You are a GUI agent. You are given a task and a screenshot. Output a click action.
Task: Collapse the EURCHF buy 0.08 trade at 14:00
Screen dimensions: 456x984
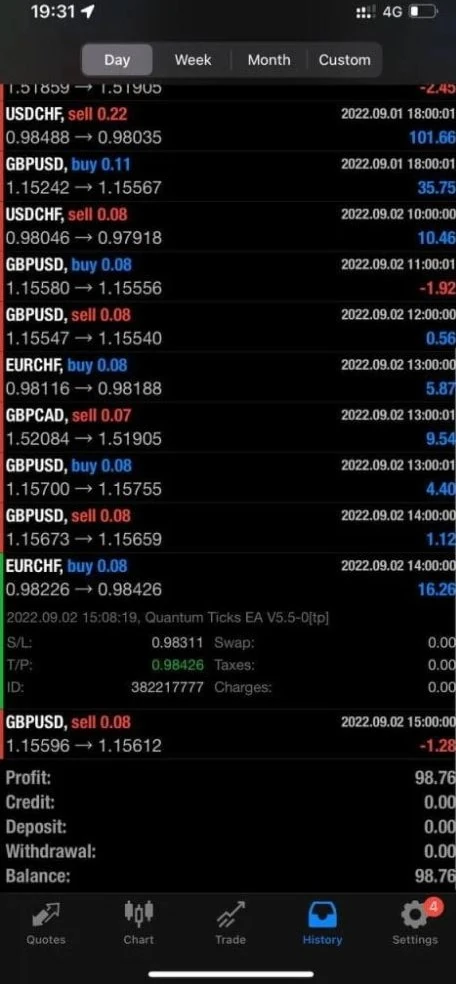[228, 578]
